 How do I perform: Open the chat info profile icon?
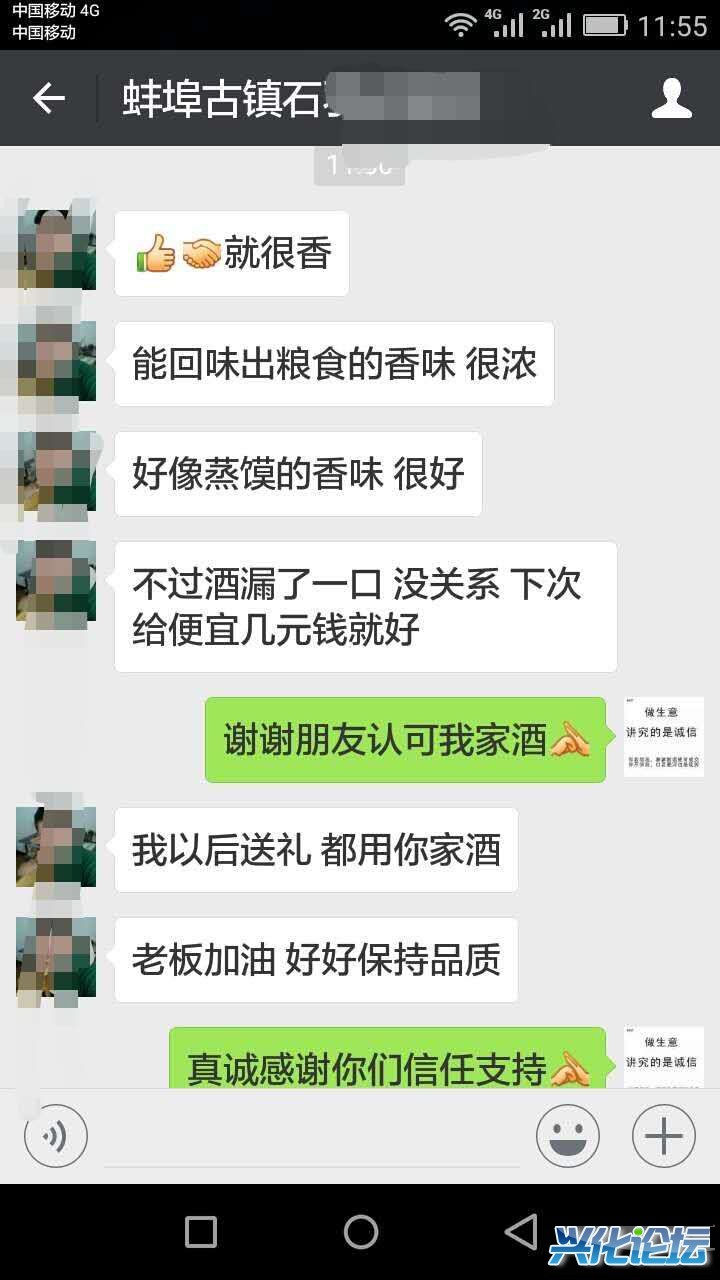[x=671, y=98]
